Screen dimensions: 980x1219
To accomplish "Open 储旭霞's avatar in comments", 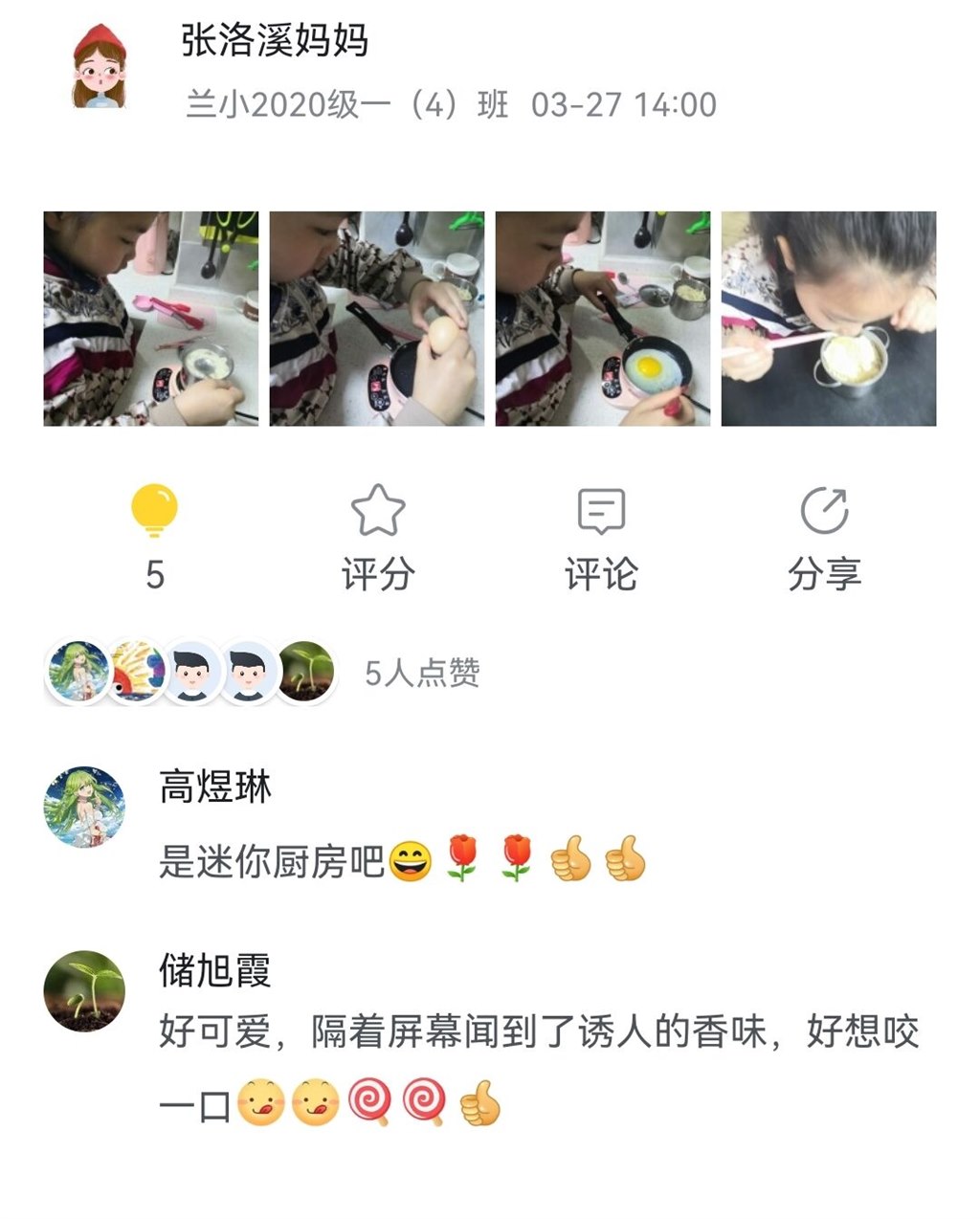I will 85,990.
